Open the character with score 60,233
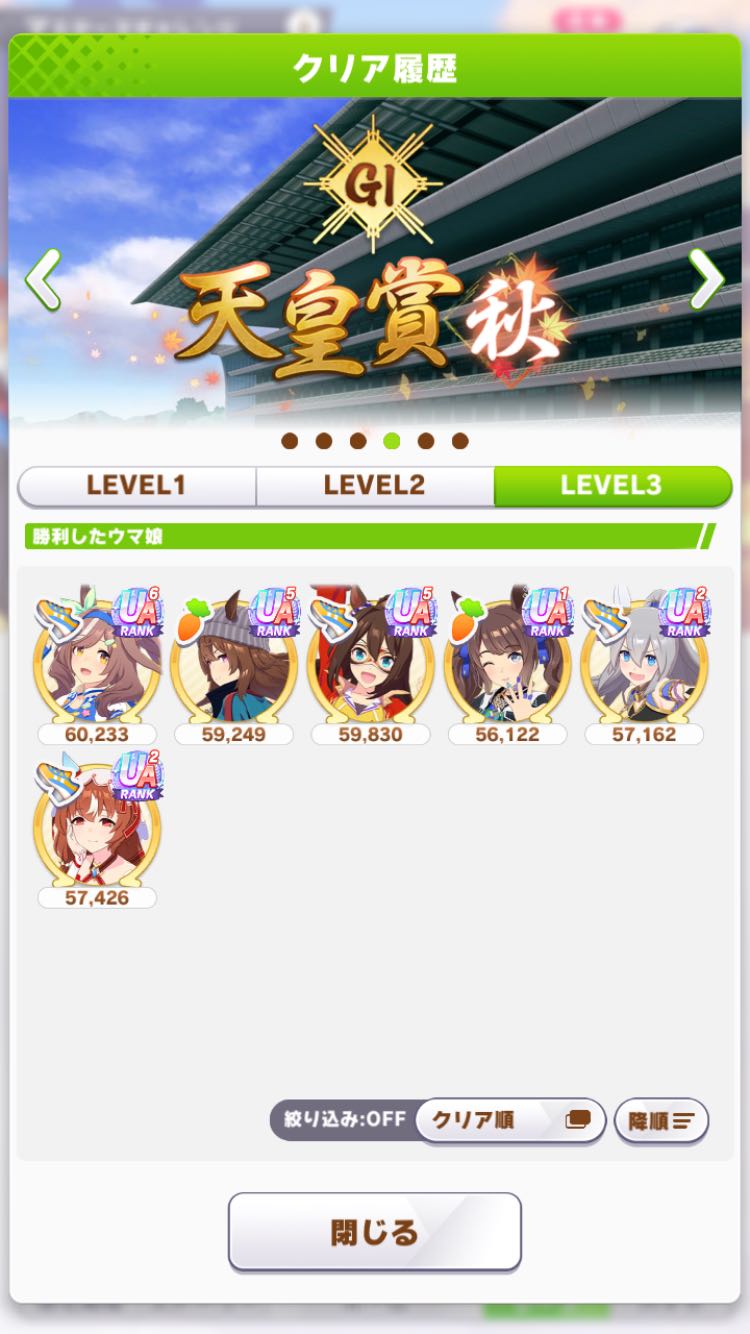750x1334 pixels. click(97, 662)
